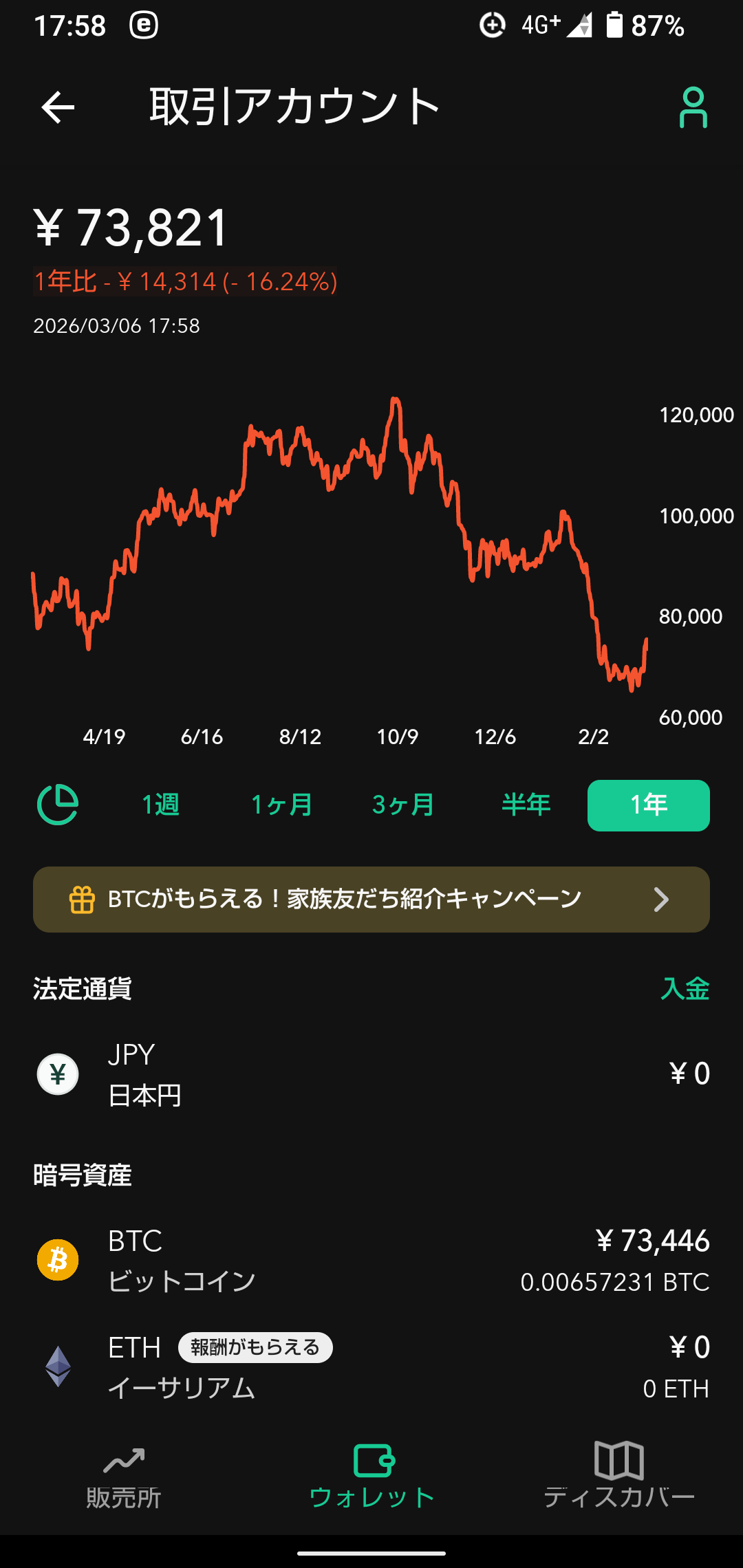This screenshot has height=1568, width=743.
Task: Open the JPY 日本円 balance row
Action: click(371, 1074)
